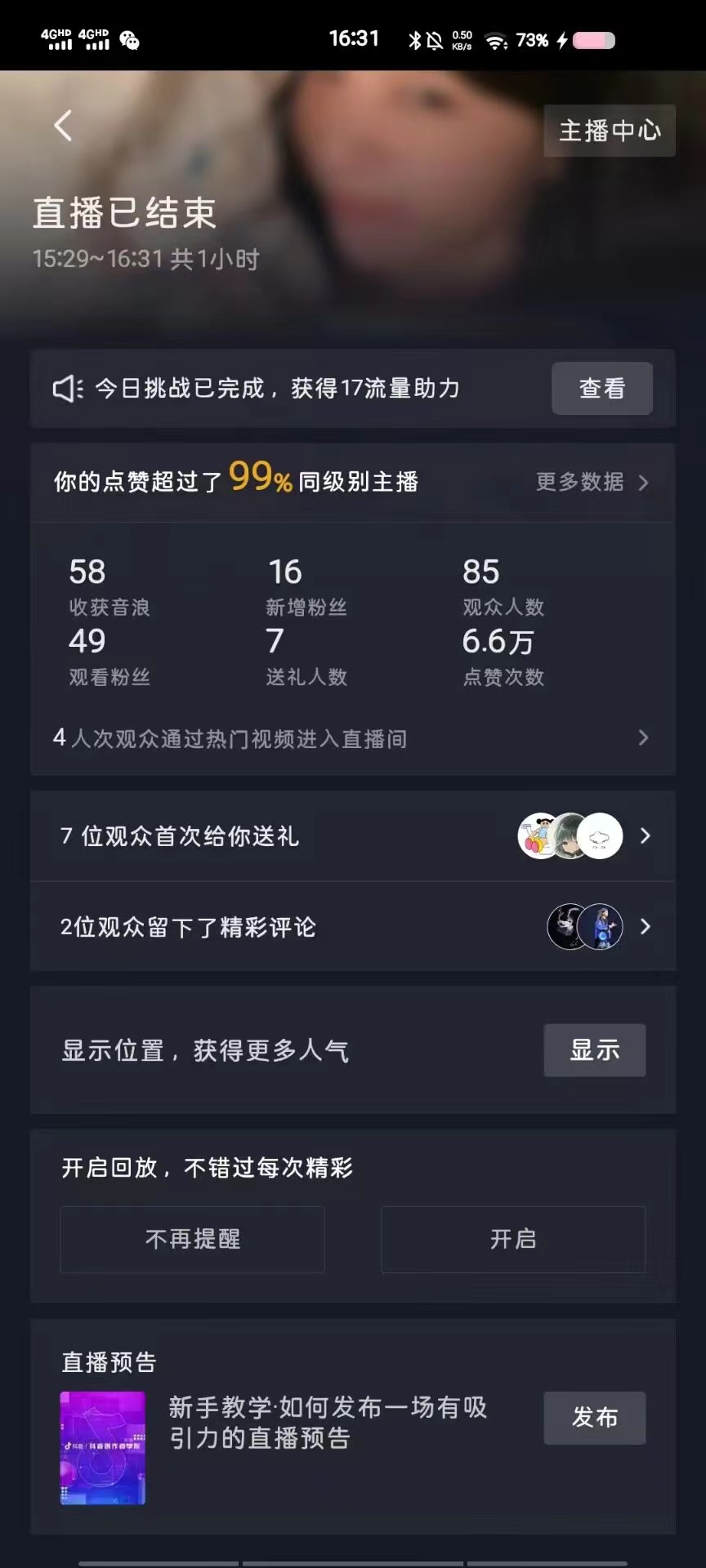Image resolution: width=706 pixels, height=1568 pixels.
Task: Open the 2位观众 featured comments row
Action: coord(351,927)
